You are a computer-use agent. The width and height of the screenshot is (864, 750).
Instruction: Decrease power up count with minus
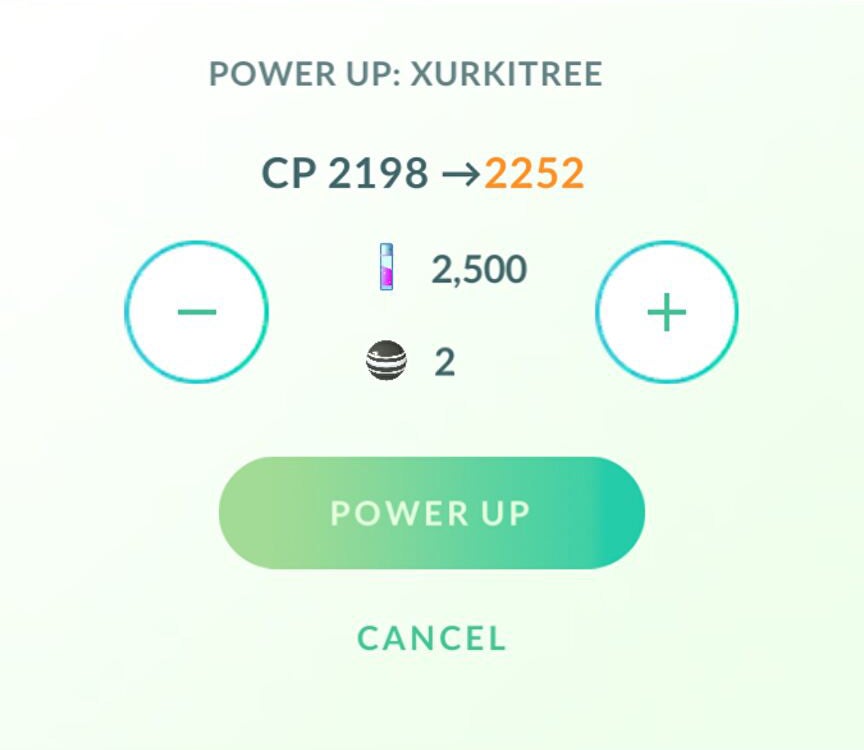click(196, 311)
